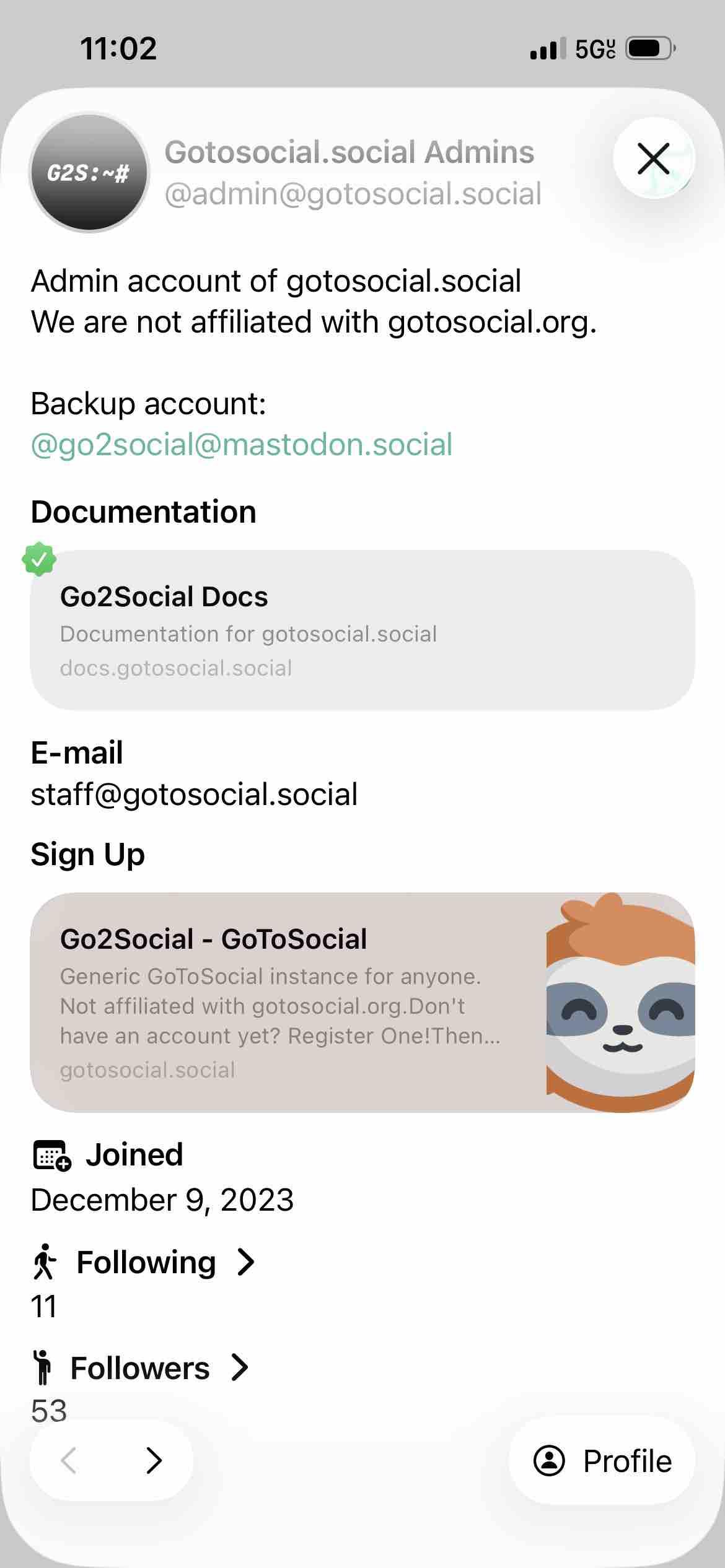Viewport: 725px width, 1568px height.
Task: Open the Go2Social - GoToSocial sign-up card
Action: click(x=362, y=1002)
